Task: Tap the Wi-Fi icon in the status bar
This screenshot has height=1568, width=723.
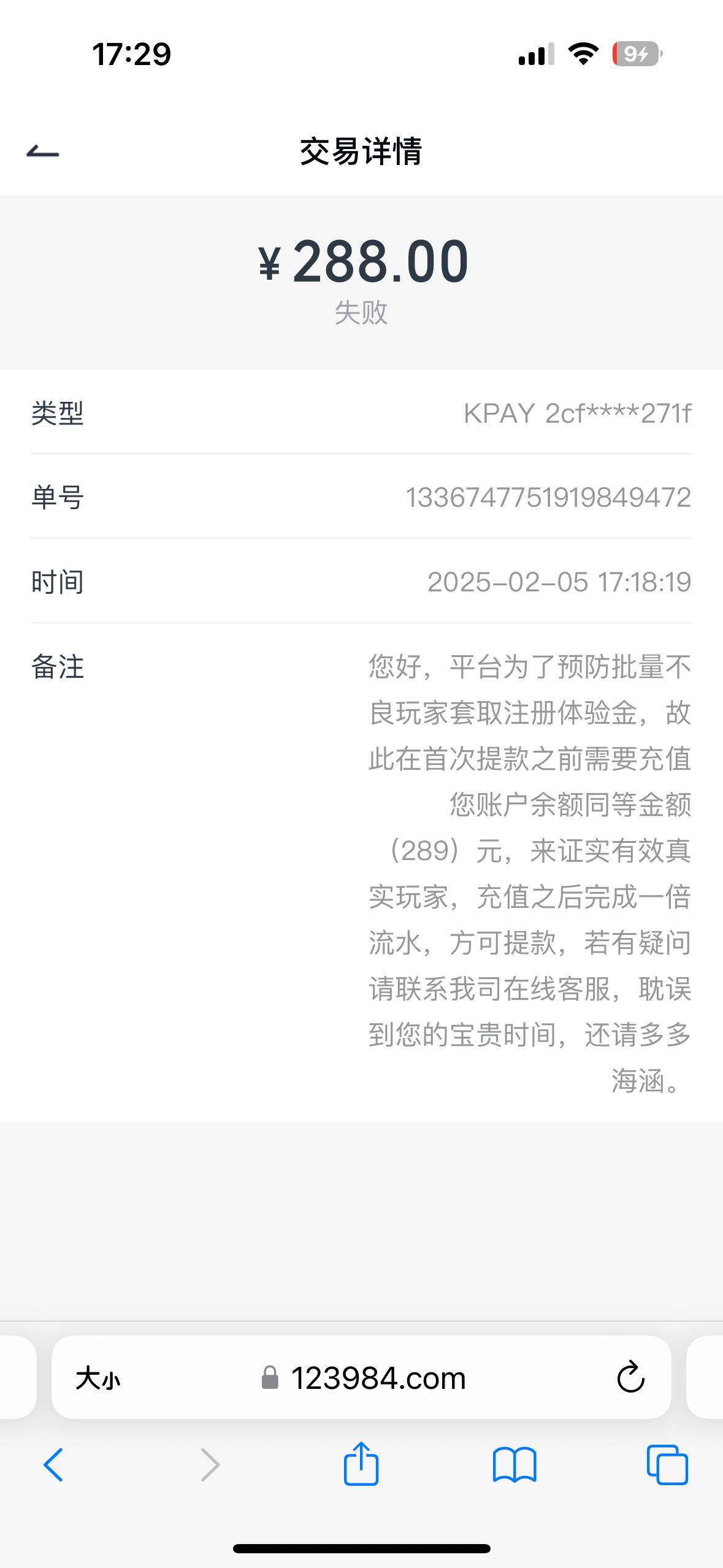Action: (581, 54)
